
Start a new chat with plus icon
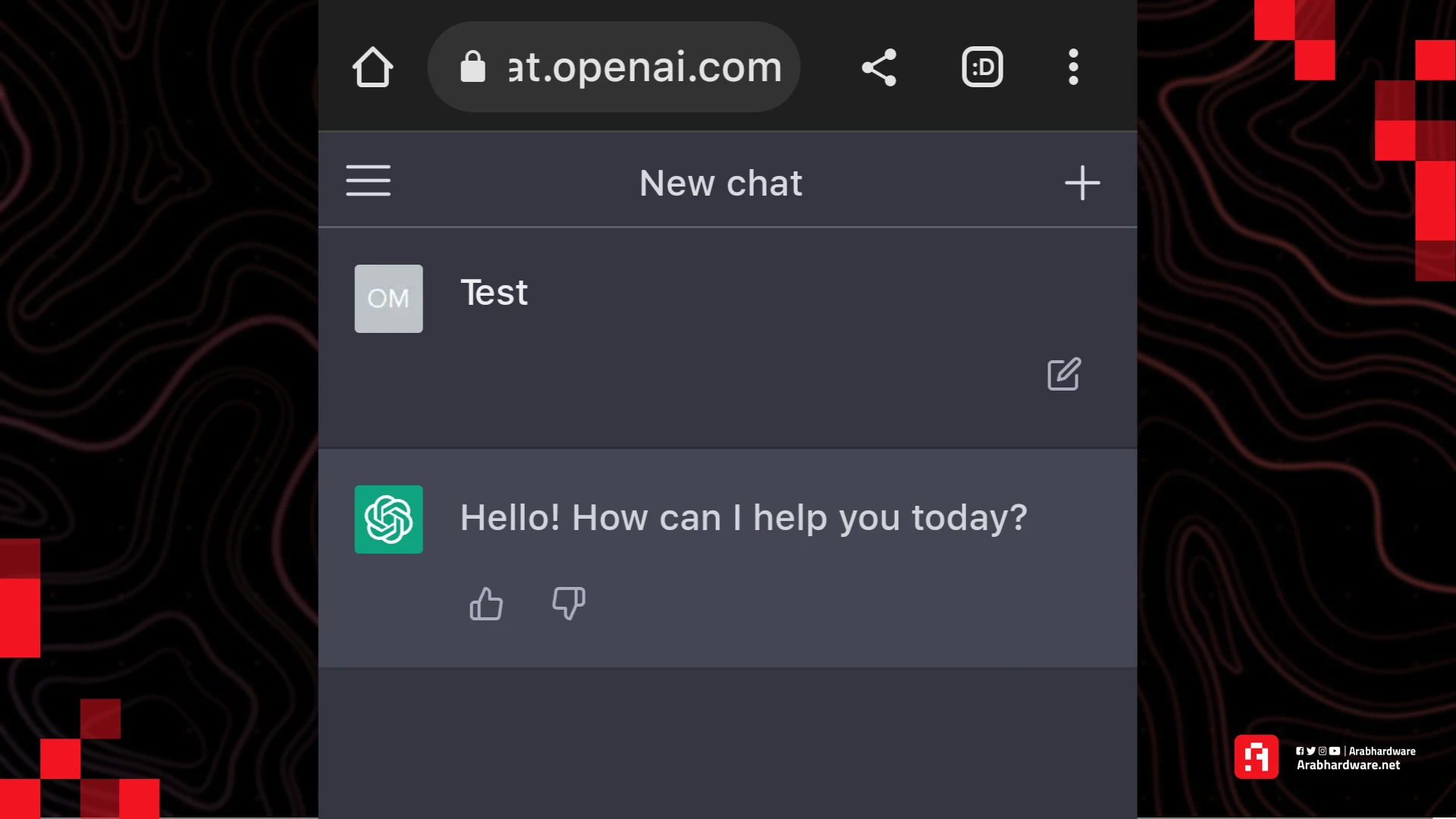tap(1082, 183)
